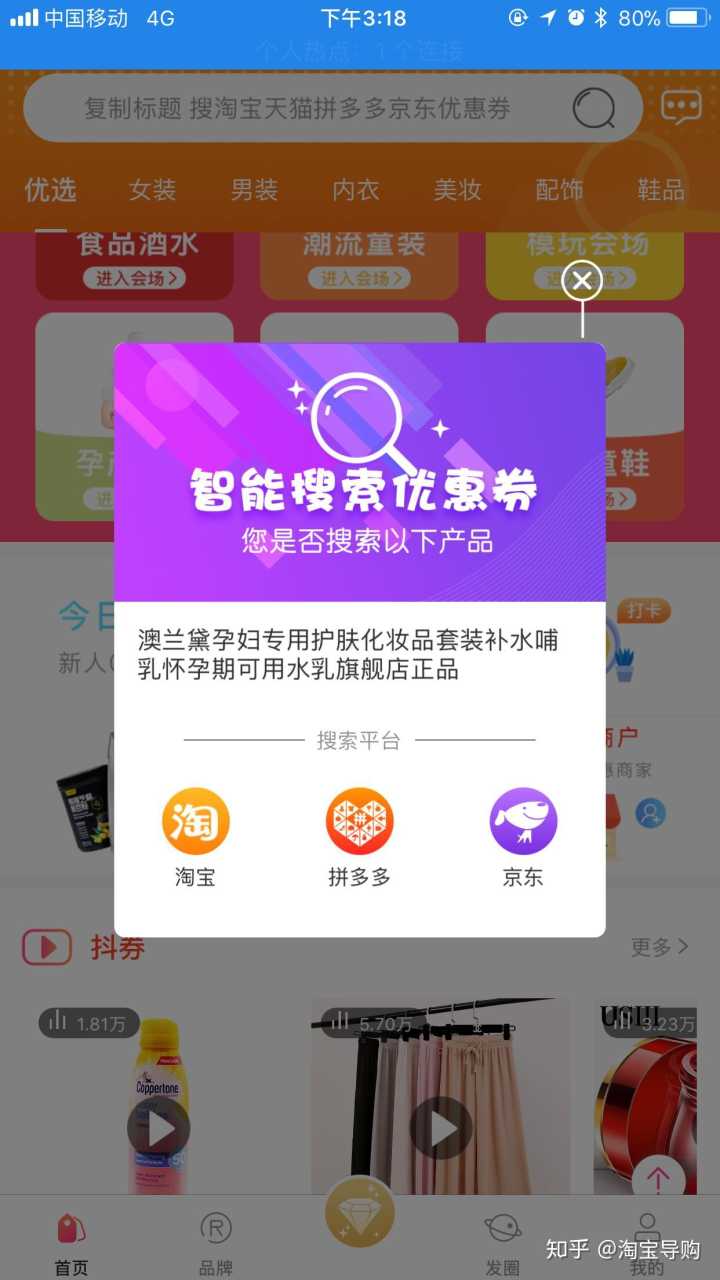Switch to the 男装 category tab
This screenshot has height=1280, width=720.
(254, 189)
